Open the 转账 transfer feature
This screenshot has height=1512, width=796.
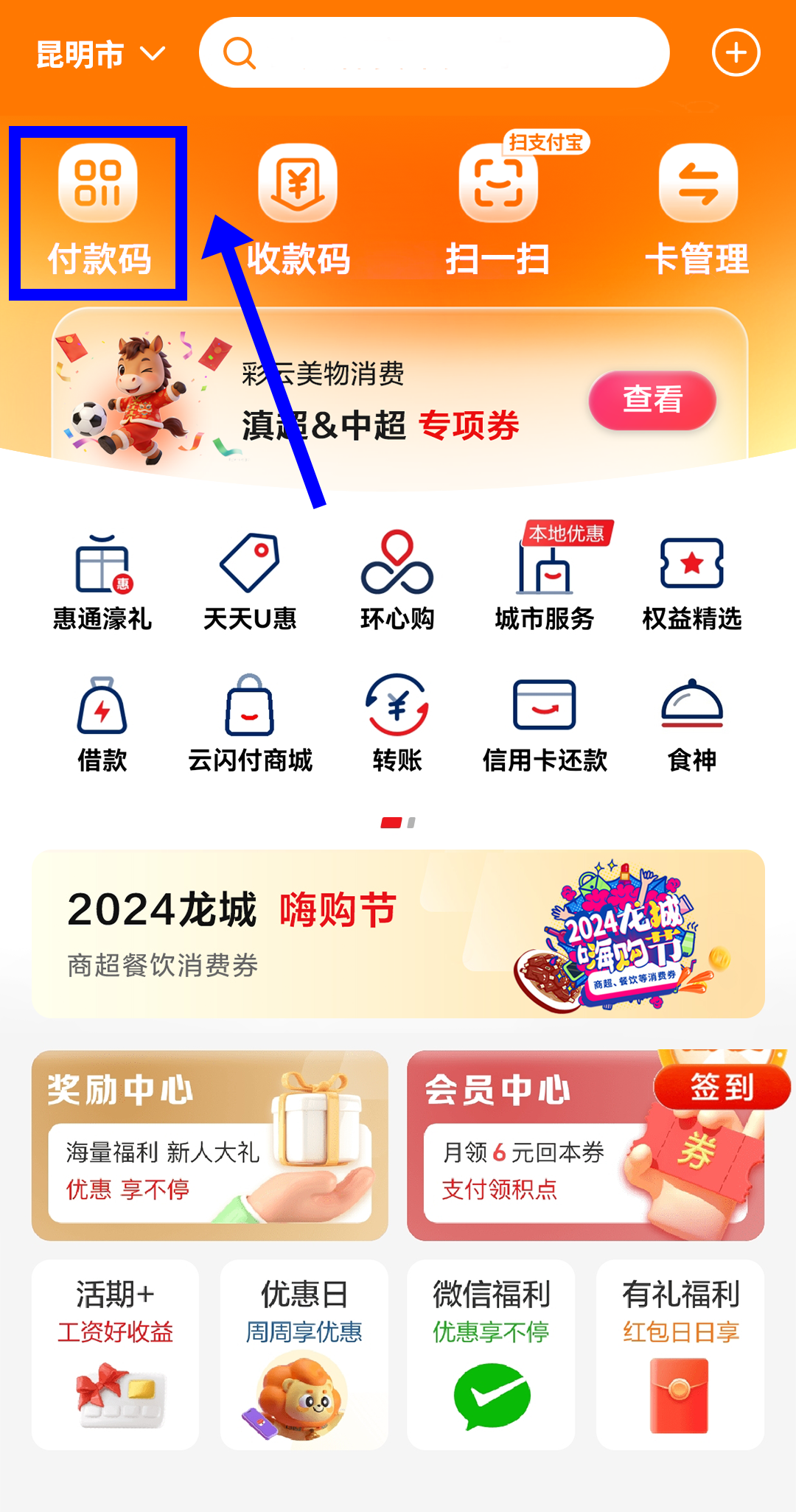pos(397,722)
